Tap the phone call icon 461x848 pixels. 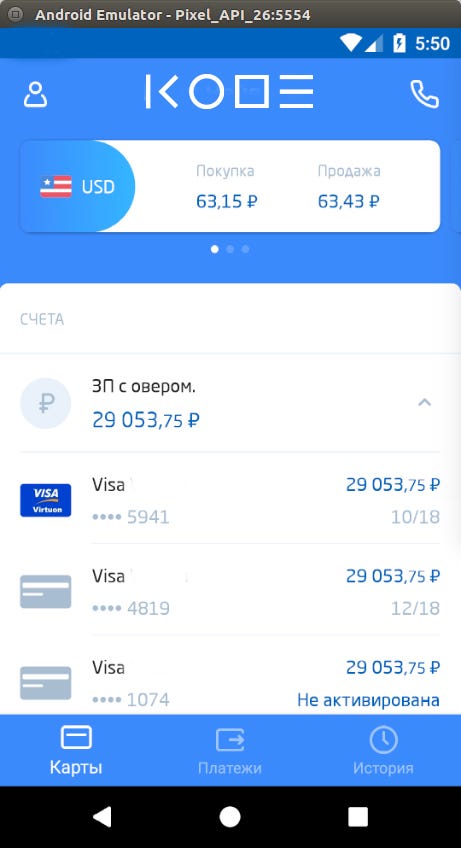[425, 95]
